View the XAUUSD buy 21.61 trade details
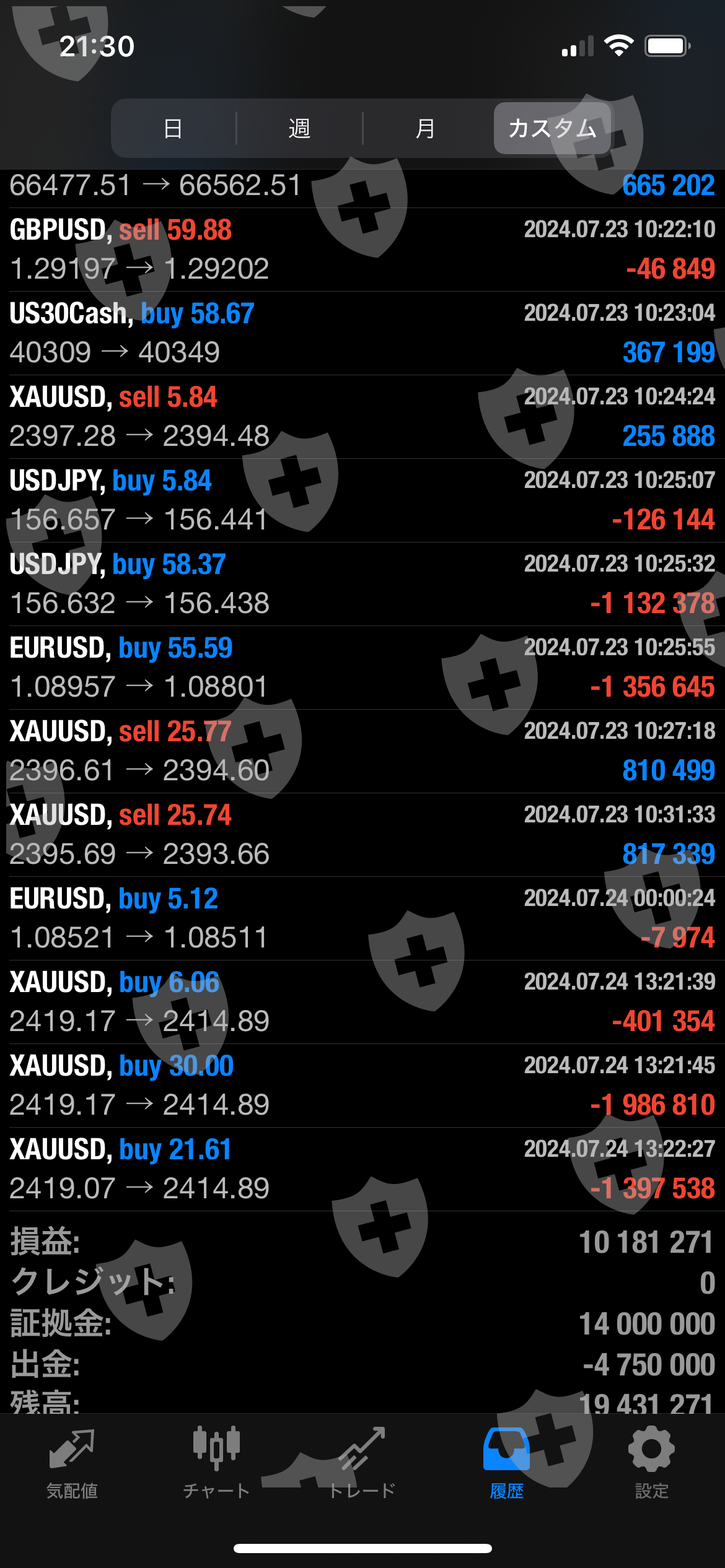The height and width of the screenshot is (1568, 725). 362,1169
